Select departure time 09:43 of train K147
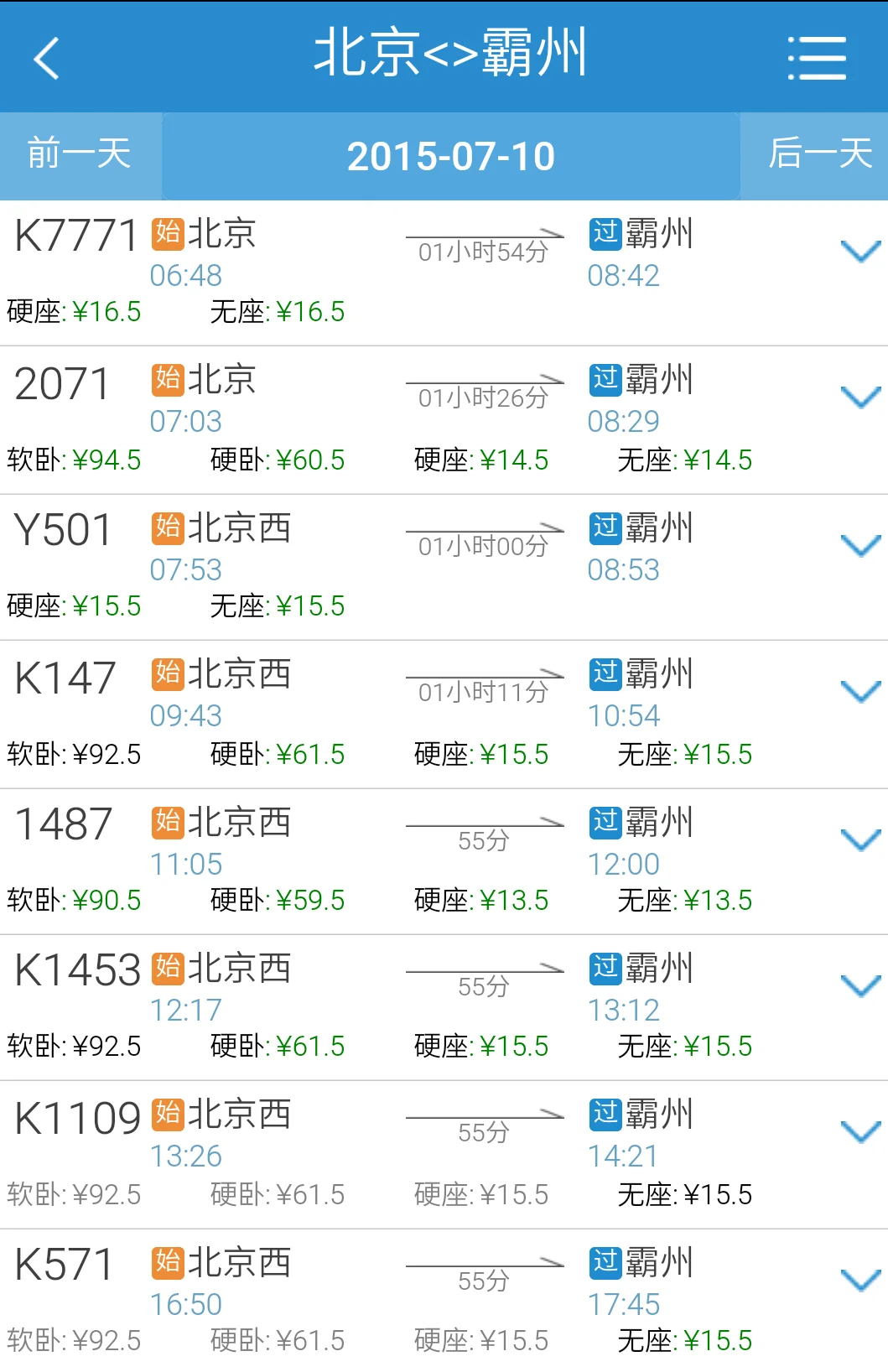The height and width of the screenshot is (1372, 888). (186, 715)
